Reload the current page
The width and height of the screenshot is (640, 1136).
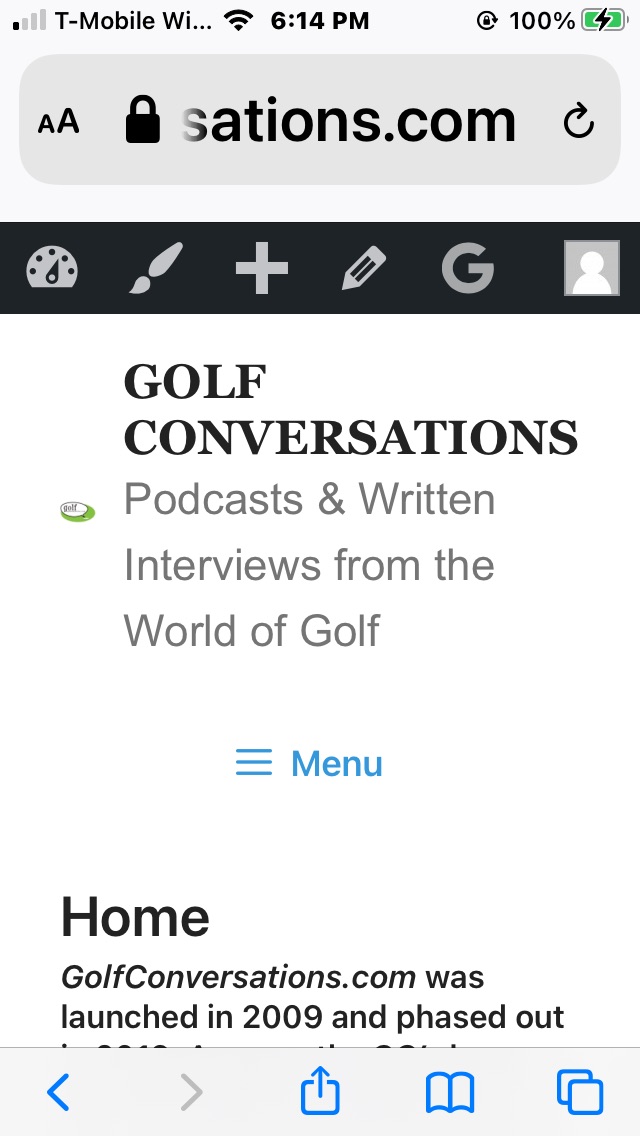click(579, 122)
